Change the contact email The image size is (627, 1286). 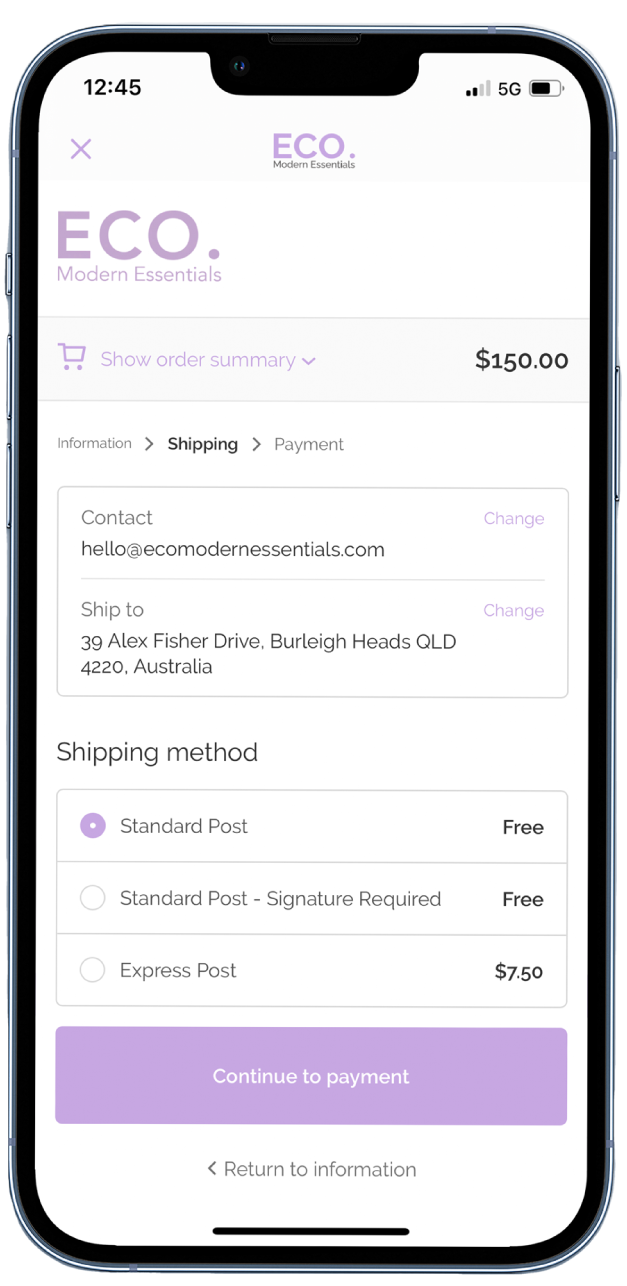pos(513,518)
